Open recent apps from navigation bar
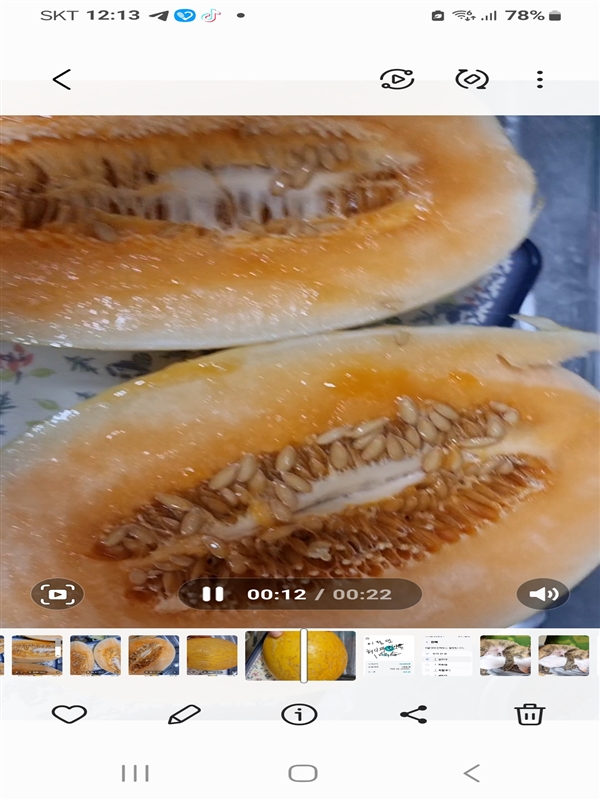This screenshot has height=800, width=600. 135,773
